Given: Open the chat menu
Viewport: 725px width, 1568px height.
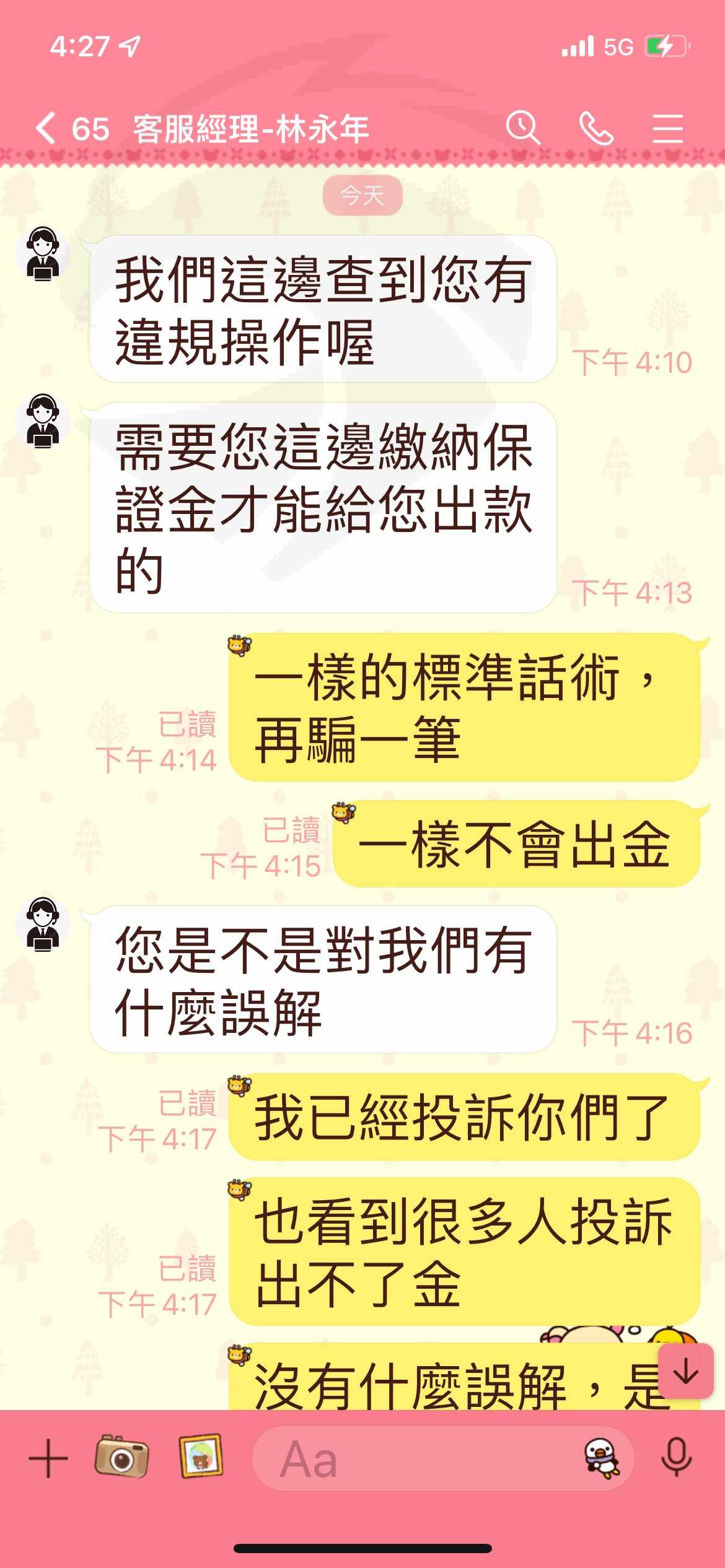Looking at the screenshot, I should point(668,129).
